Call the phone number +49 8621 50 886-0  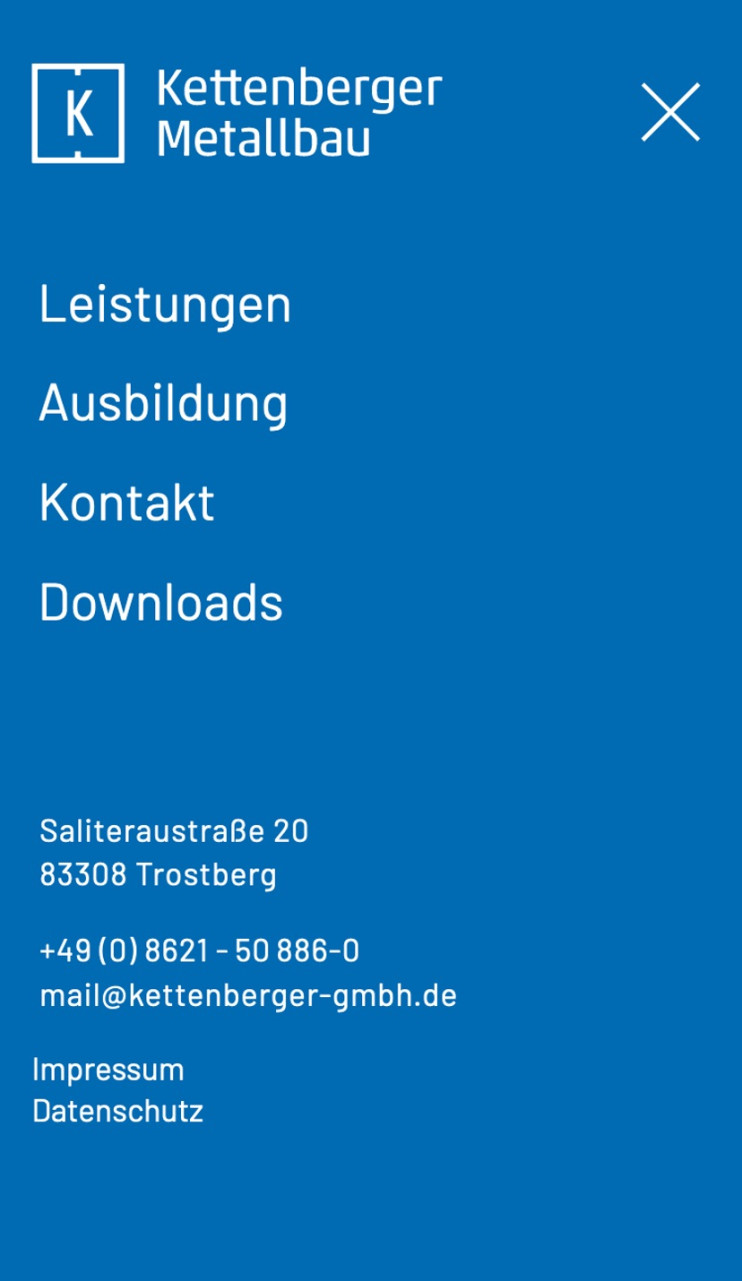199,950
